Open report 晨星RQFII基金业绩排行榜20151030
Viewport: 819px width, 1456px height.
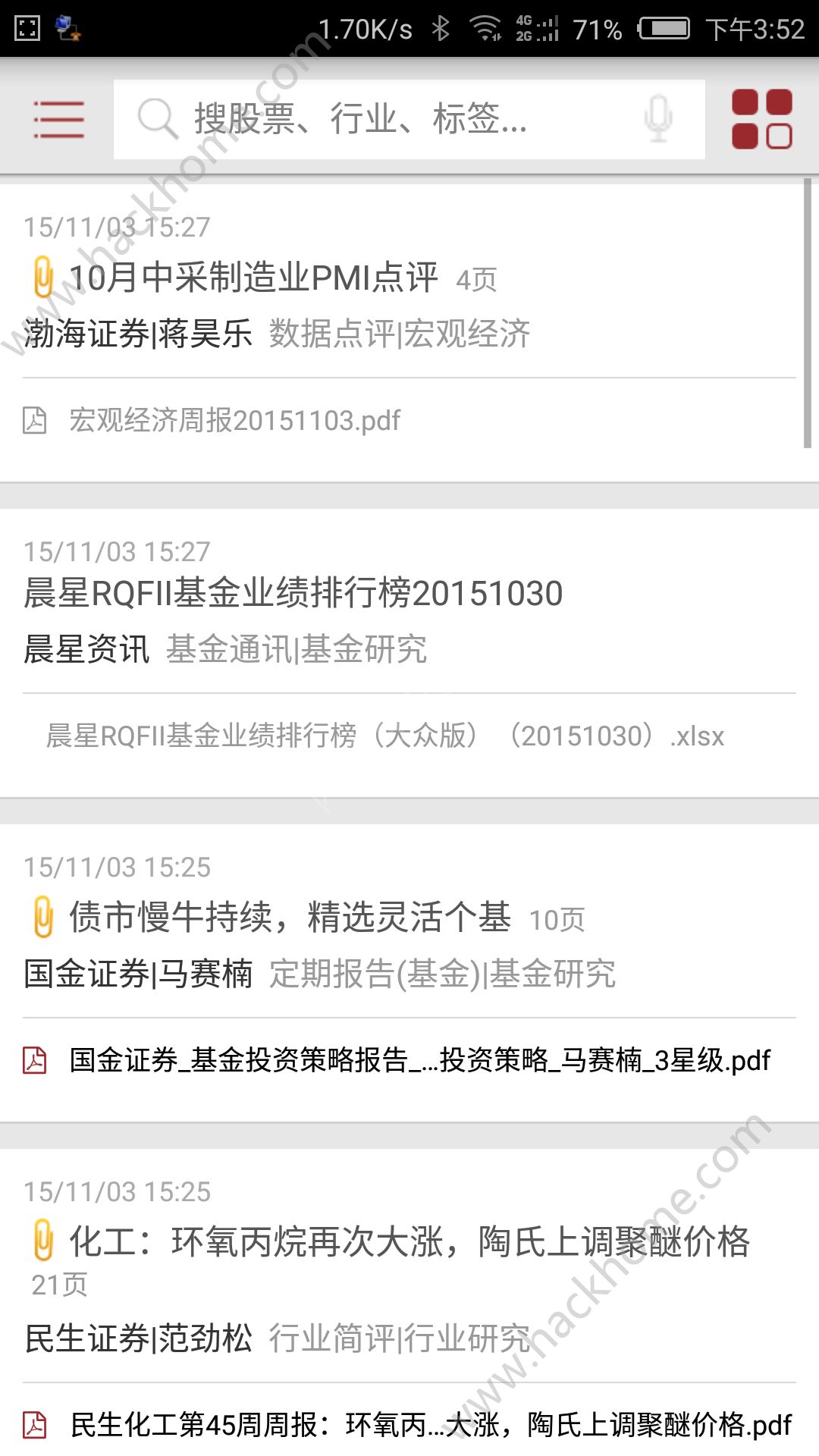point(293,593)
